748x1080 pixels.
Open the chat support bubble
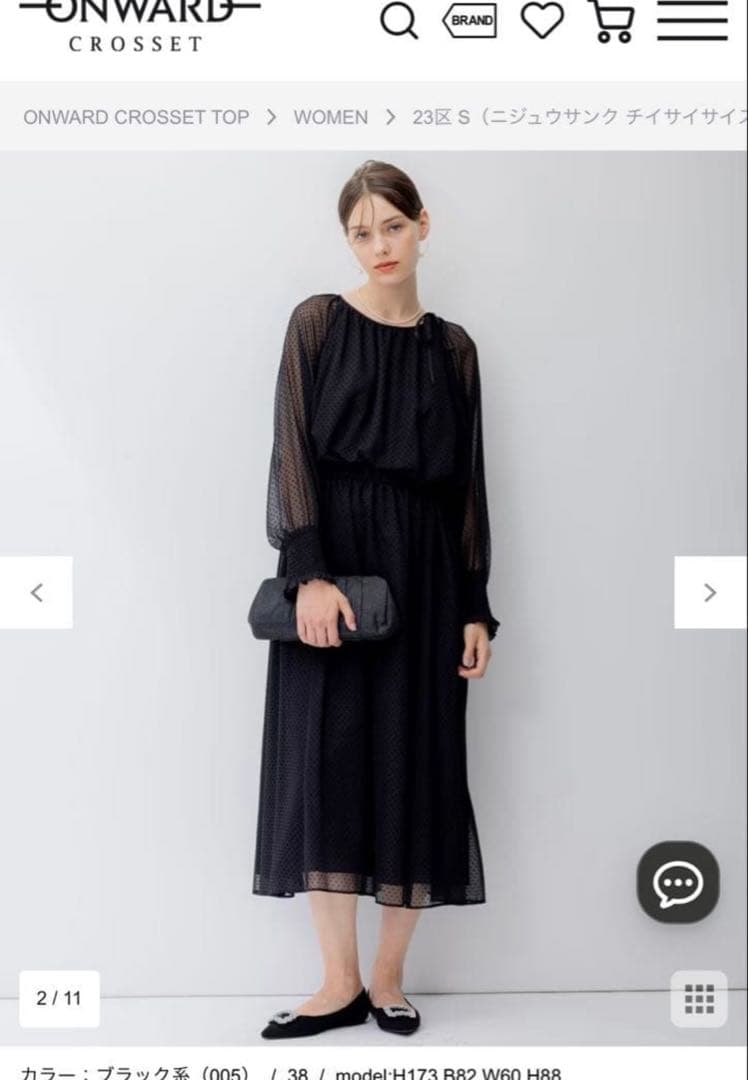[678, 882]
